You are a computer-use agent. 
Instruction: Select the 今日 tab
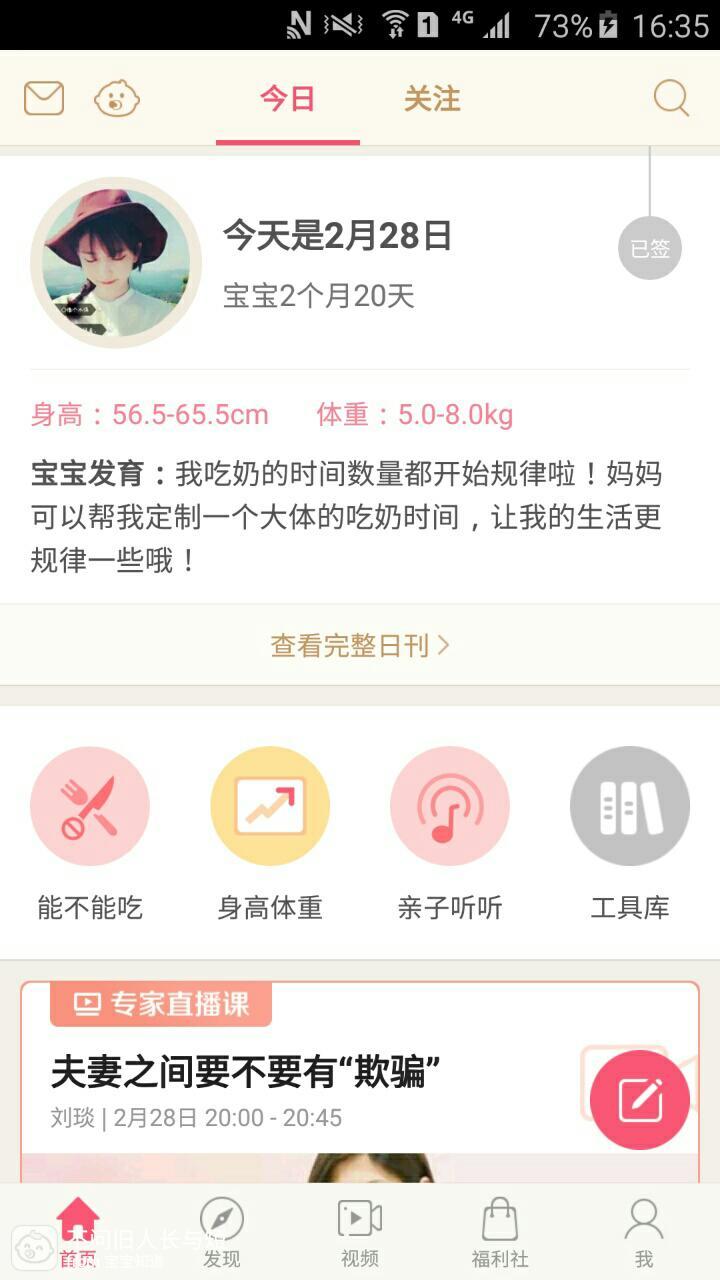tap(287, 99)
